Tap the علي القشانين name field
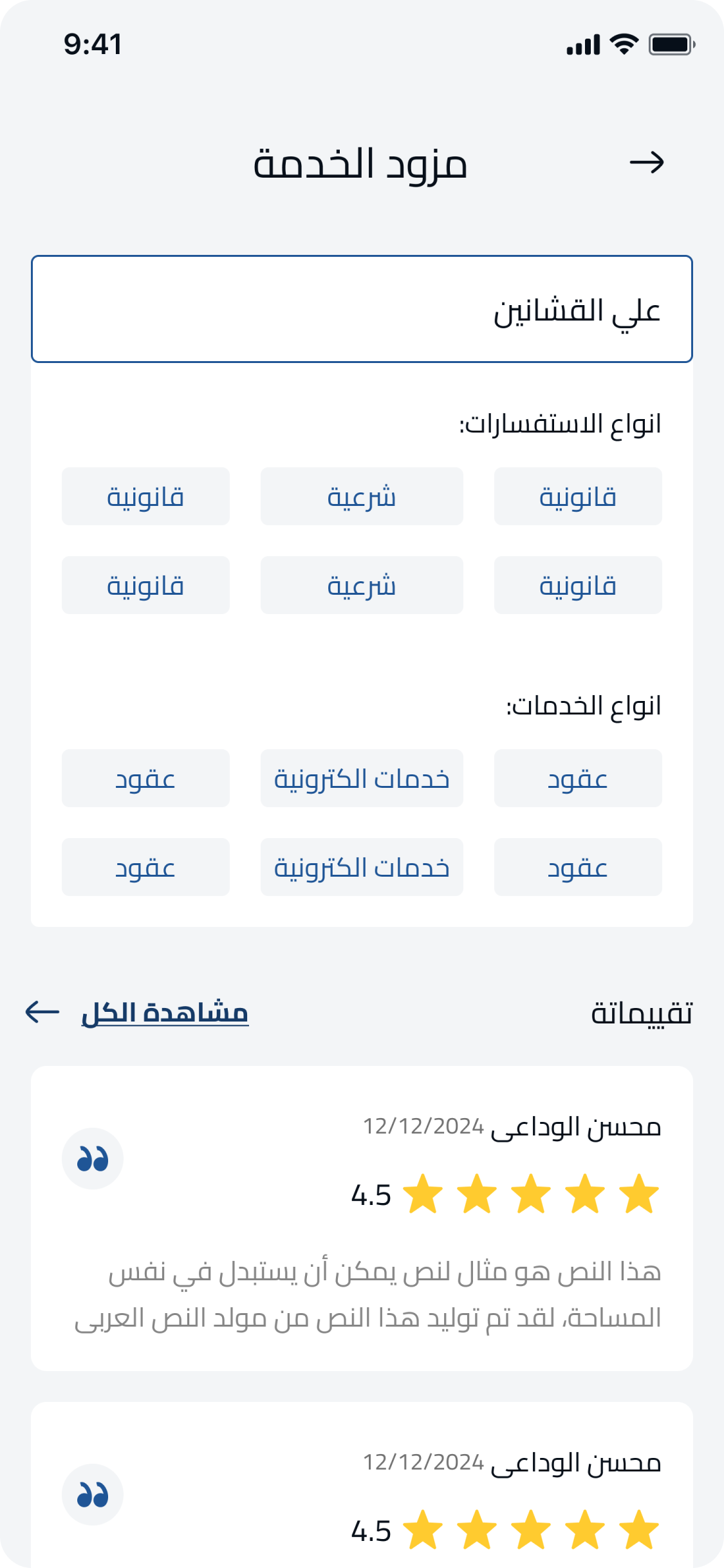 [x=362, y=310]
